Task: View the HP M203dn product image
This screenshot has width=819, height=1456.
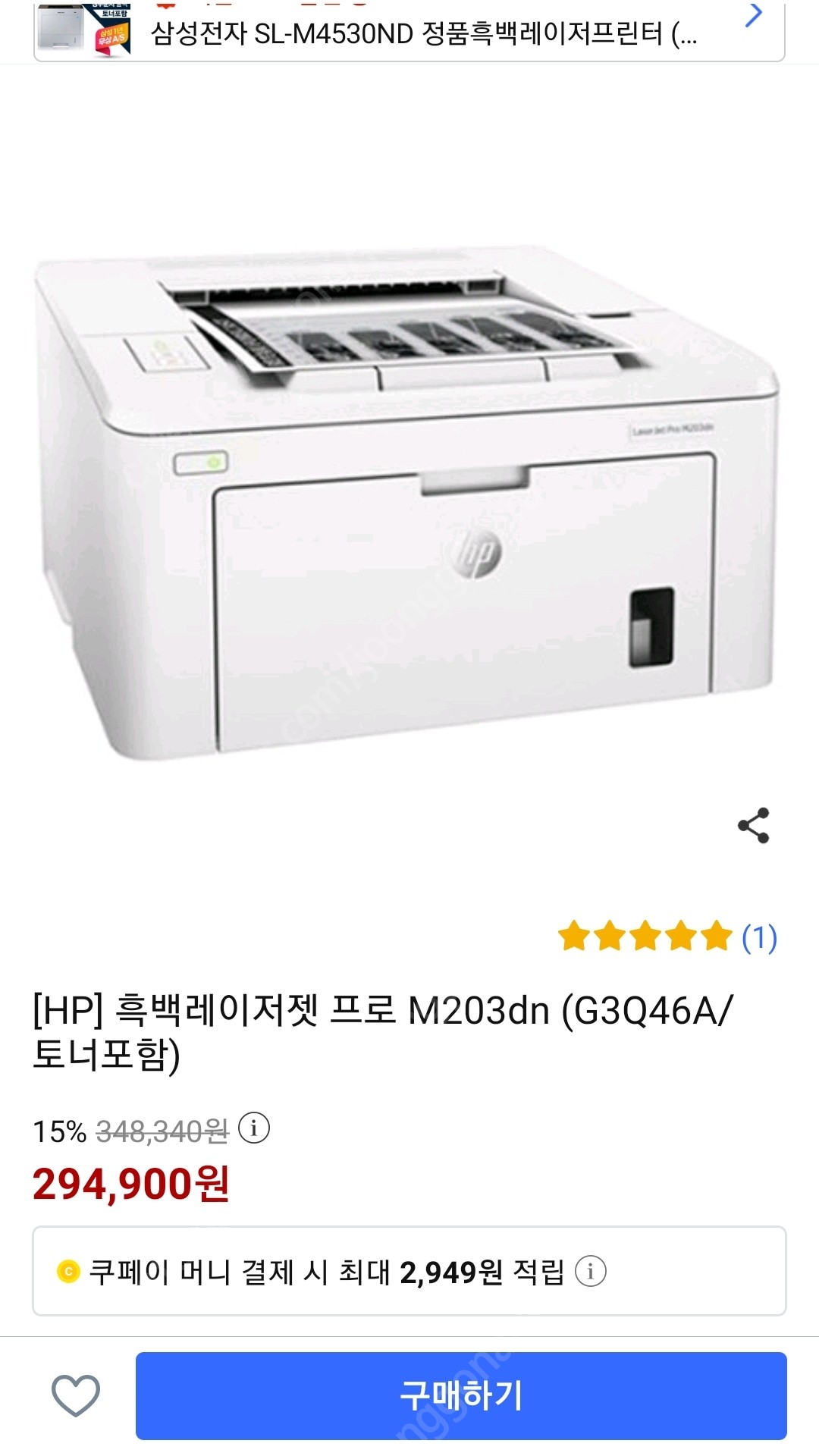Action: point(406,500)
